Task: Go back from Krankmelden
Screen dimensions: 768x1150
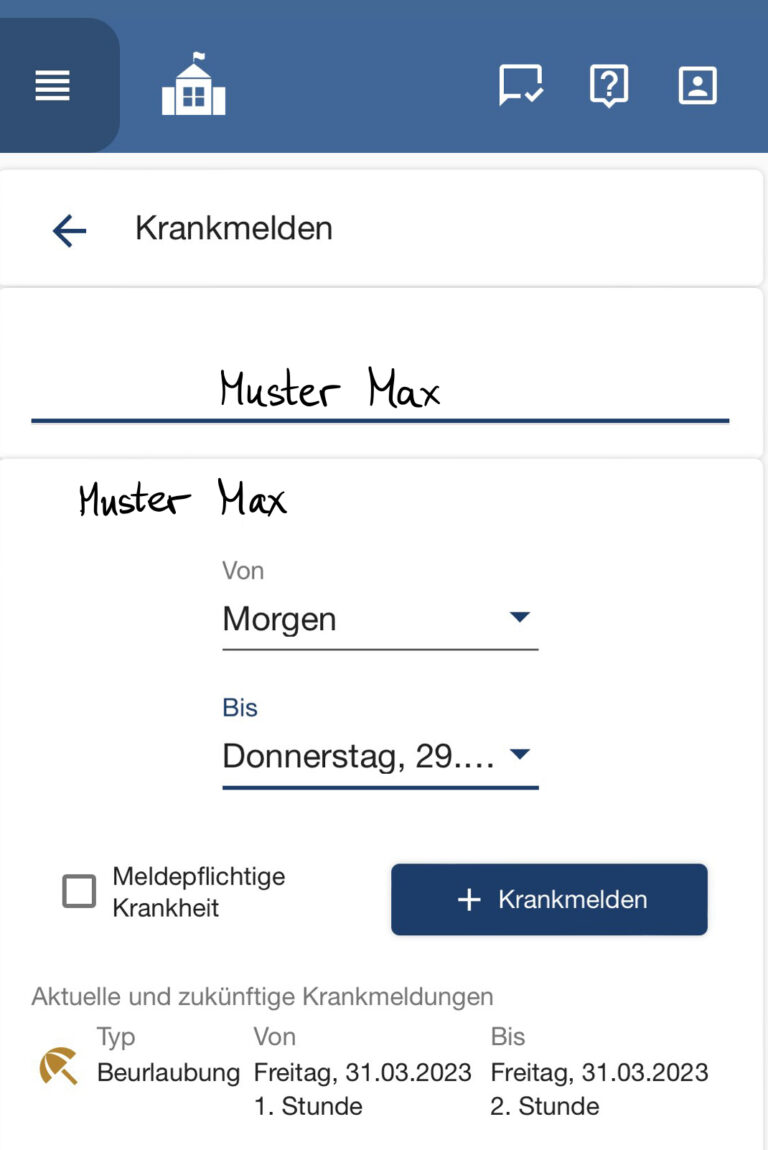Action: (69, 231)
